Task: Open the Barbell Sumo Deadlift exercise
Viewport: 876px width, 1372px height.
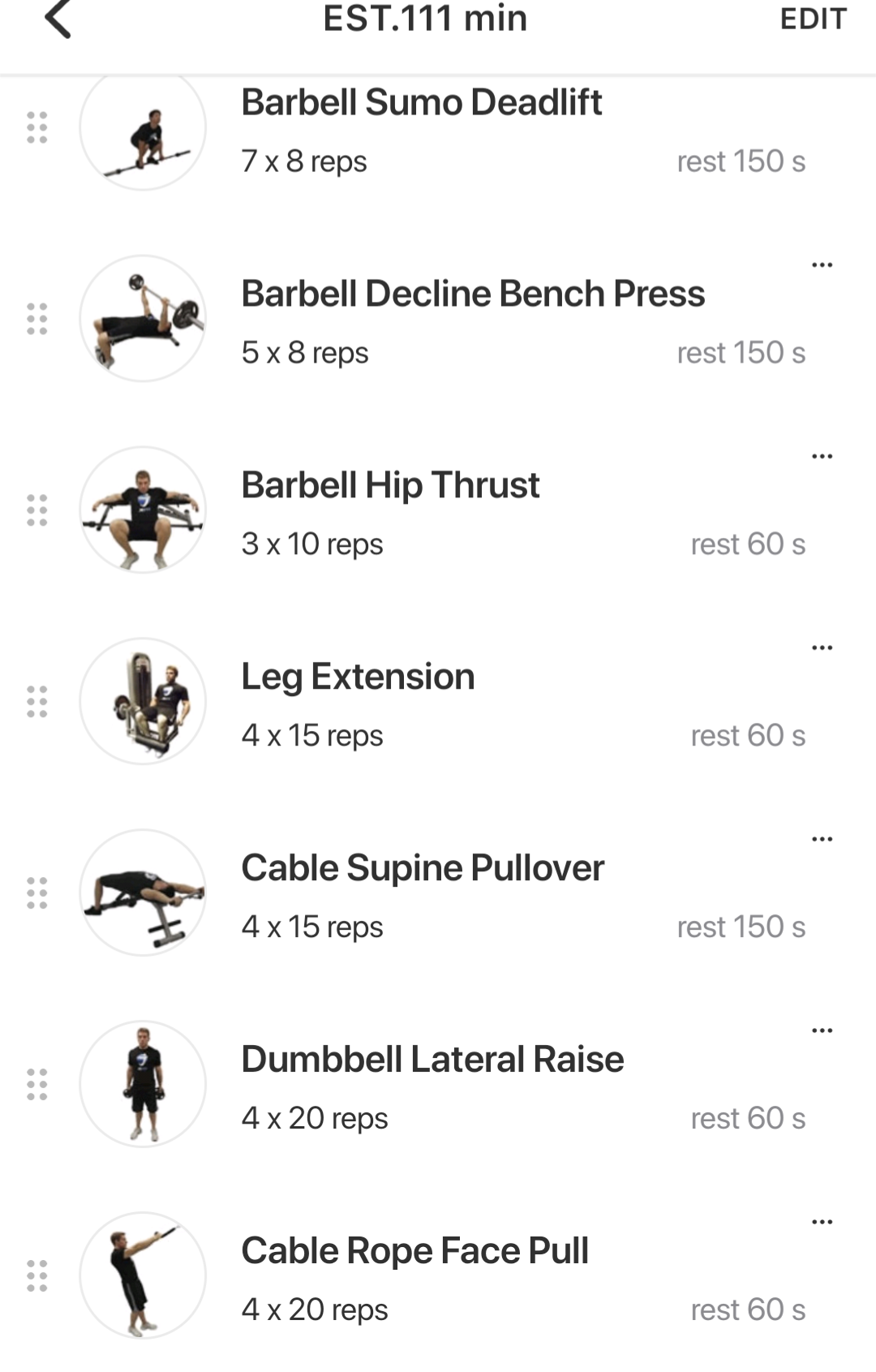Action: 421,103
